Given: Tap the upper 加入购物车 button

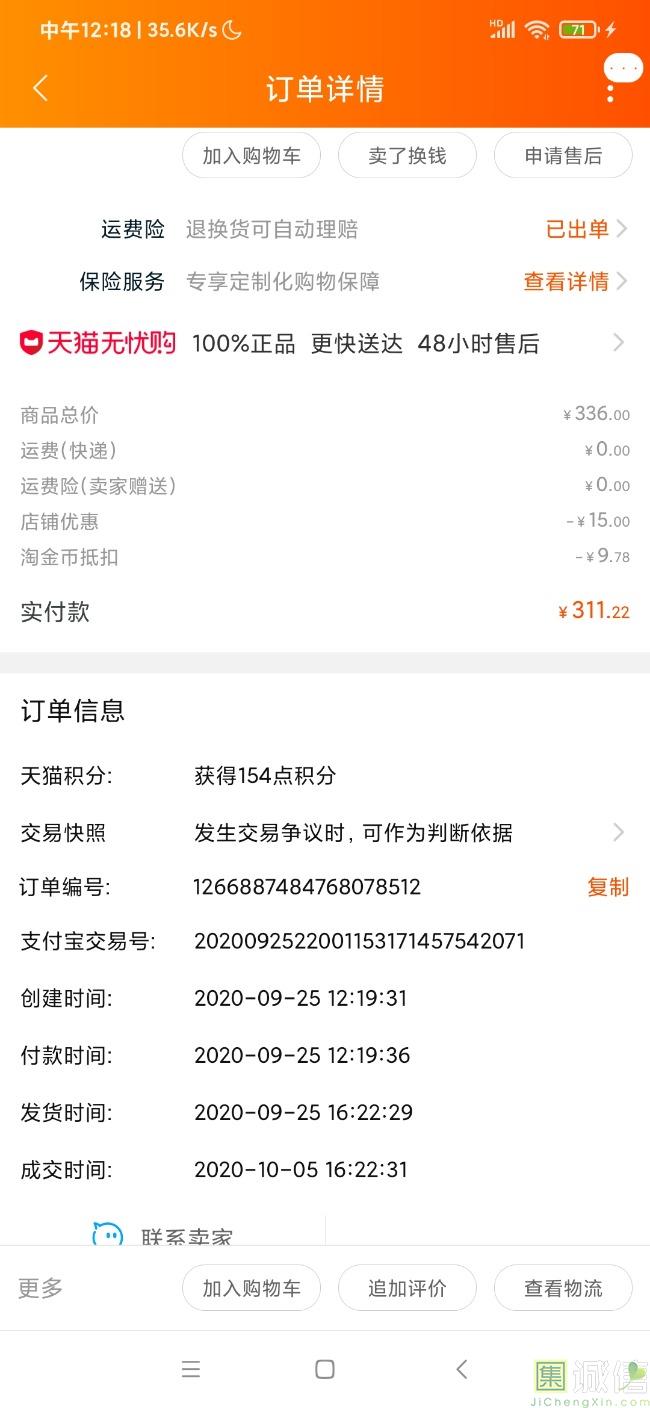Looking at the screenshot, I should 251,156.
